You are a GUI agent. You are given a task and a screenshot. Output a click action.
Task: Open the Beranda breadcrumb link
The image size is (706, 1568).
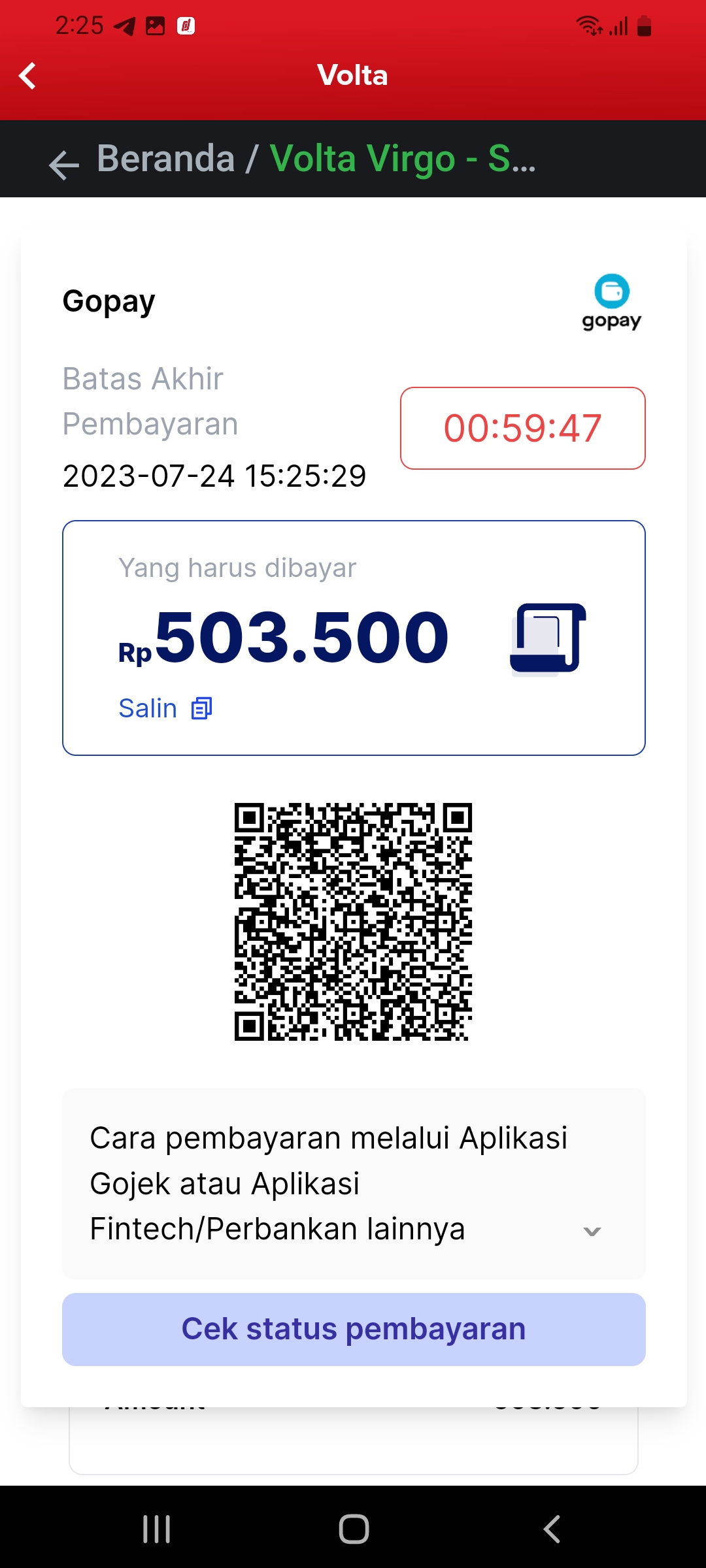[165, 159]
